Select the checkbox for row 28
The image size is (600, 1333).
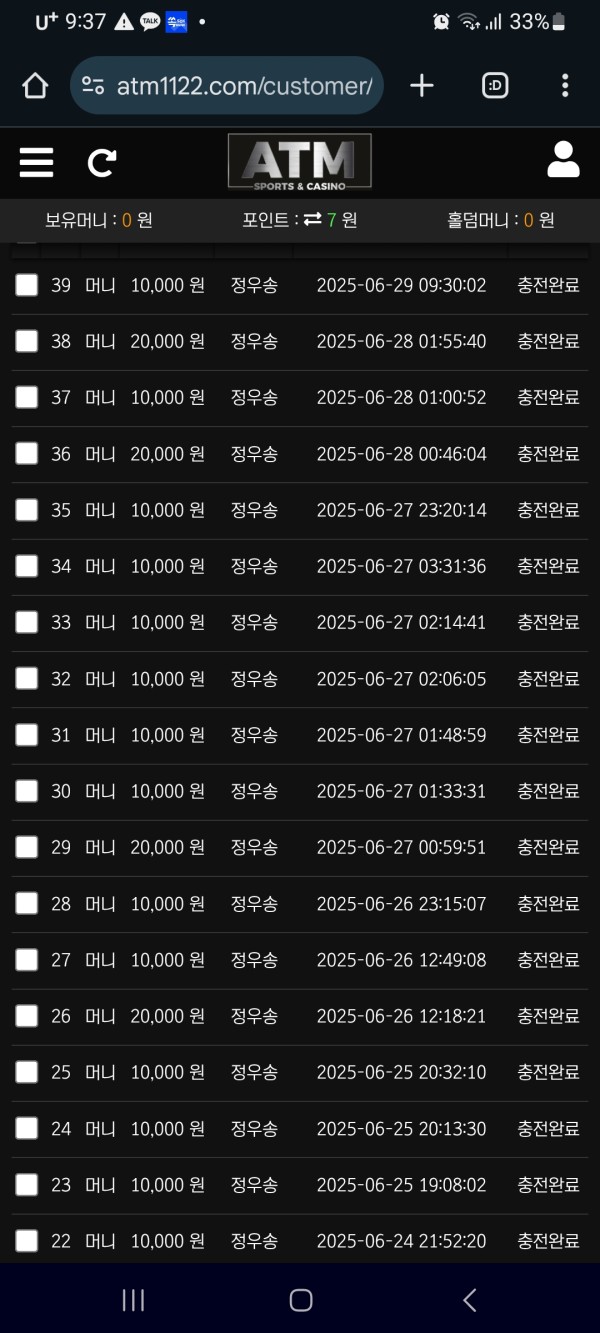pyautogui.click(x=27, y=904)
